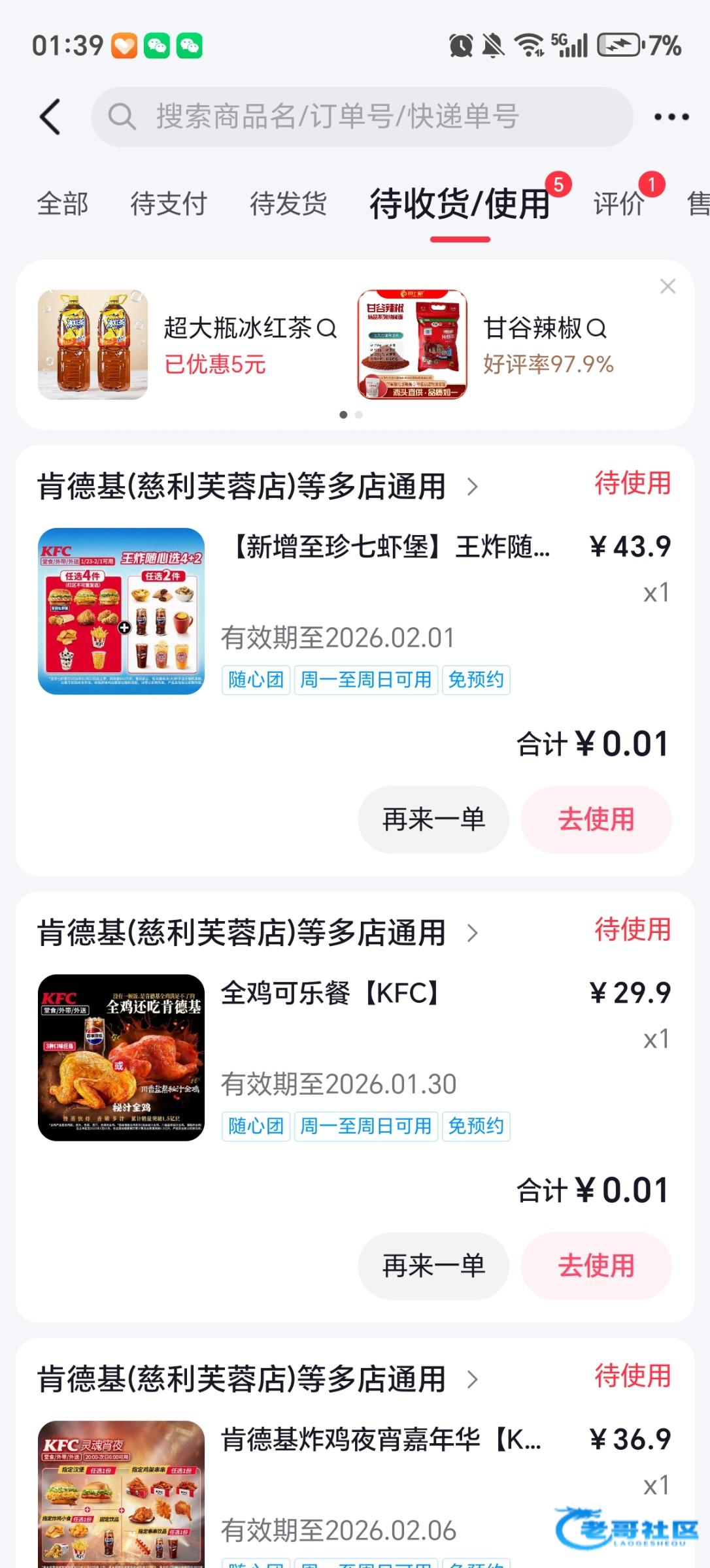
Task: Open the 全鸡可乐餐【KFC】 order details
Action: [x=331, y=993]
